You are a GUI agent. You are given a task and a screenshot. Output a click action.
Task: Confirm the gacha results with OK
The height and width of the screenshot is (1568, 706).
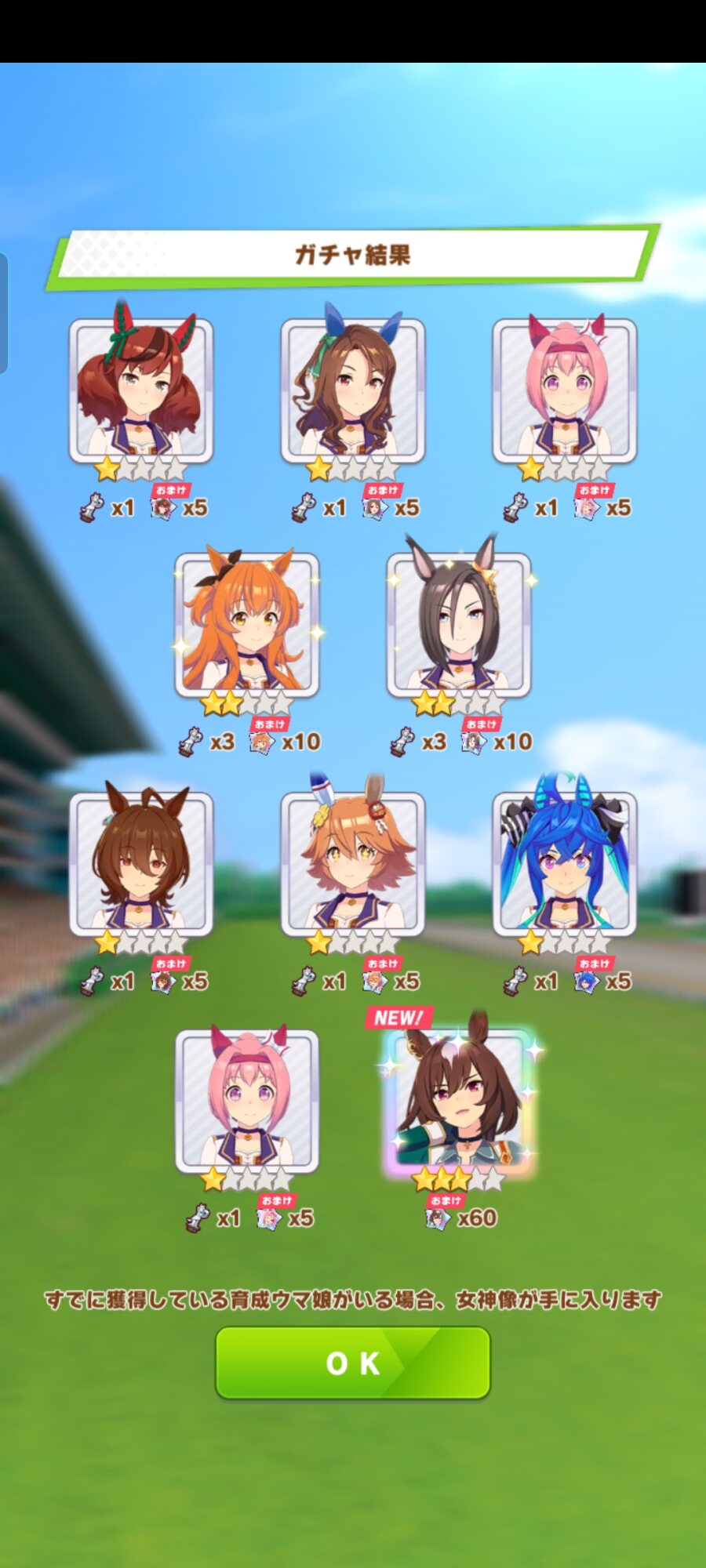click(x=353, y=1363)
